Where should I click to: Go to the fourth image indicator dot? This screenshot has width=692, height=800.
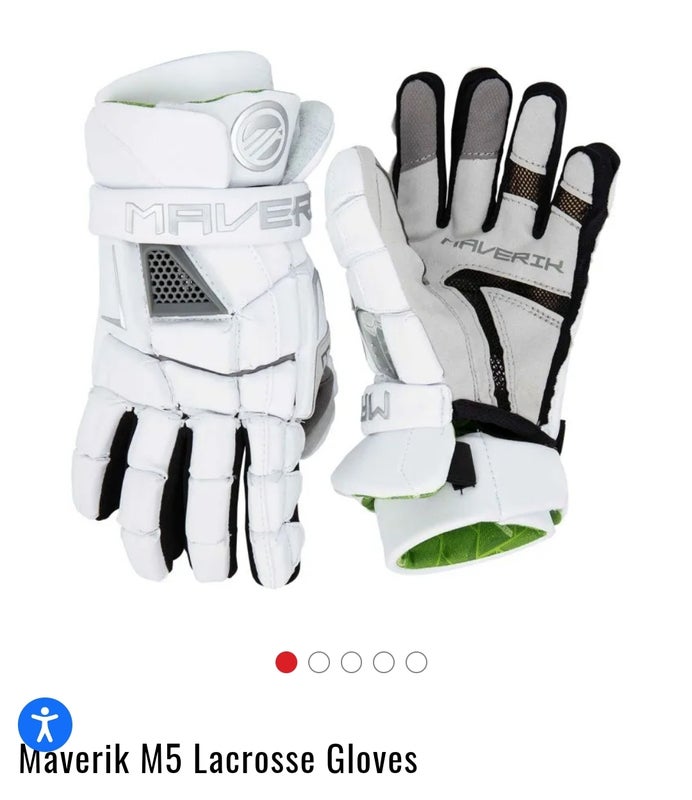click(384, 662)
